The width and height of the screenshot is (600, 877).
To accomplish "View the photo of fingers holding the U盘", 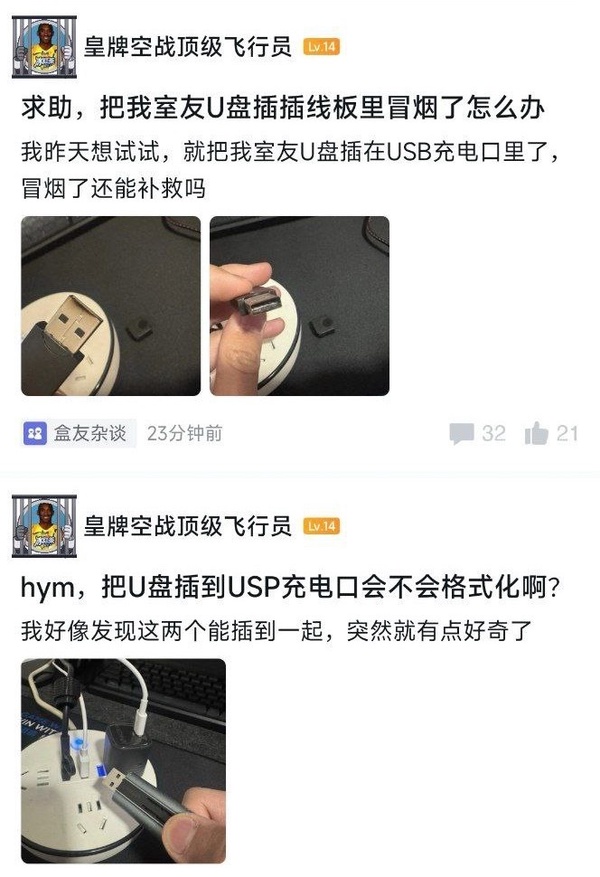I will [x=299, y=305].
